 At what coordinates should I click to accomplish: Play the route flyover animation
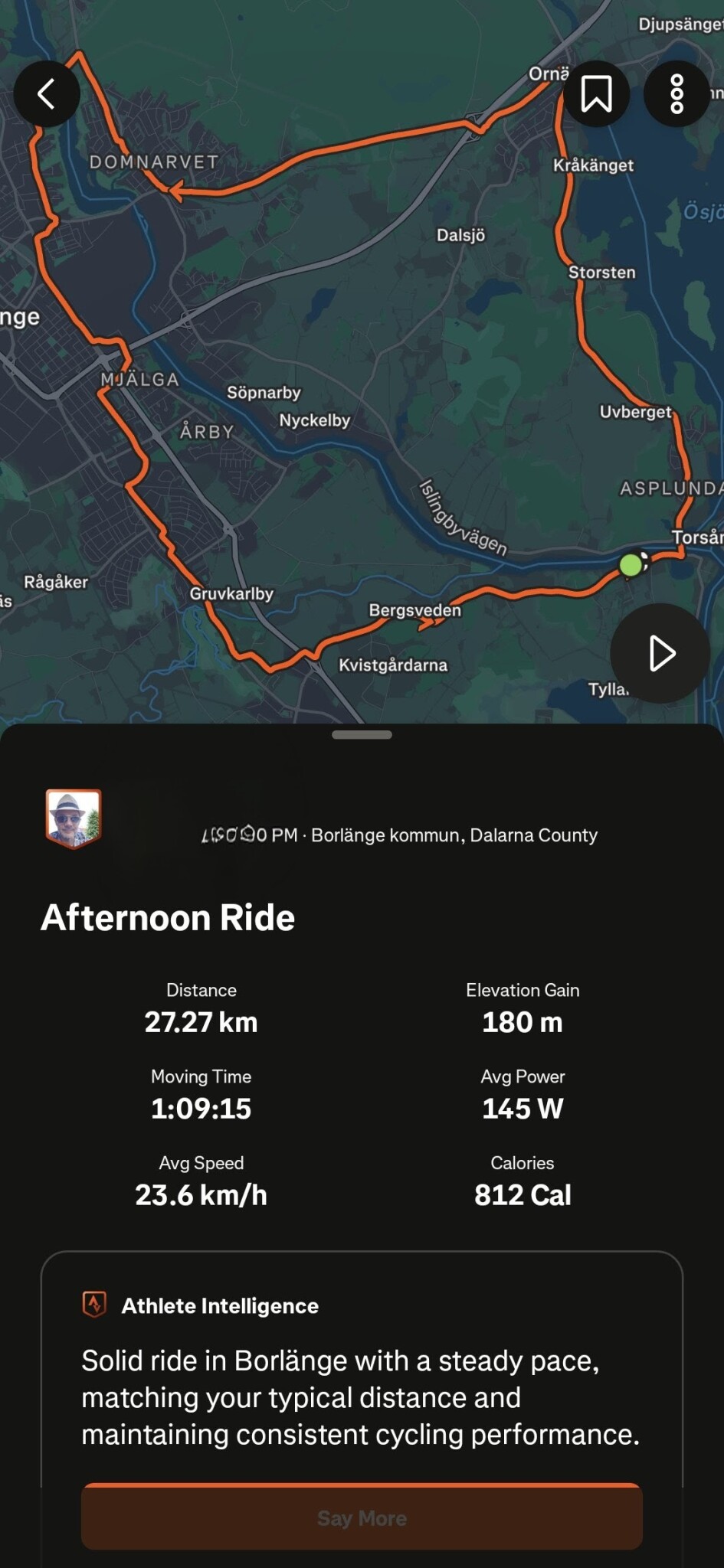pyautogui.click(x=660, y=653)
